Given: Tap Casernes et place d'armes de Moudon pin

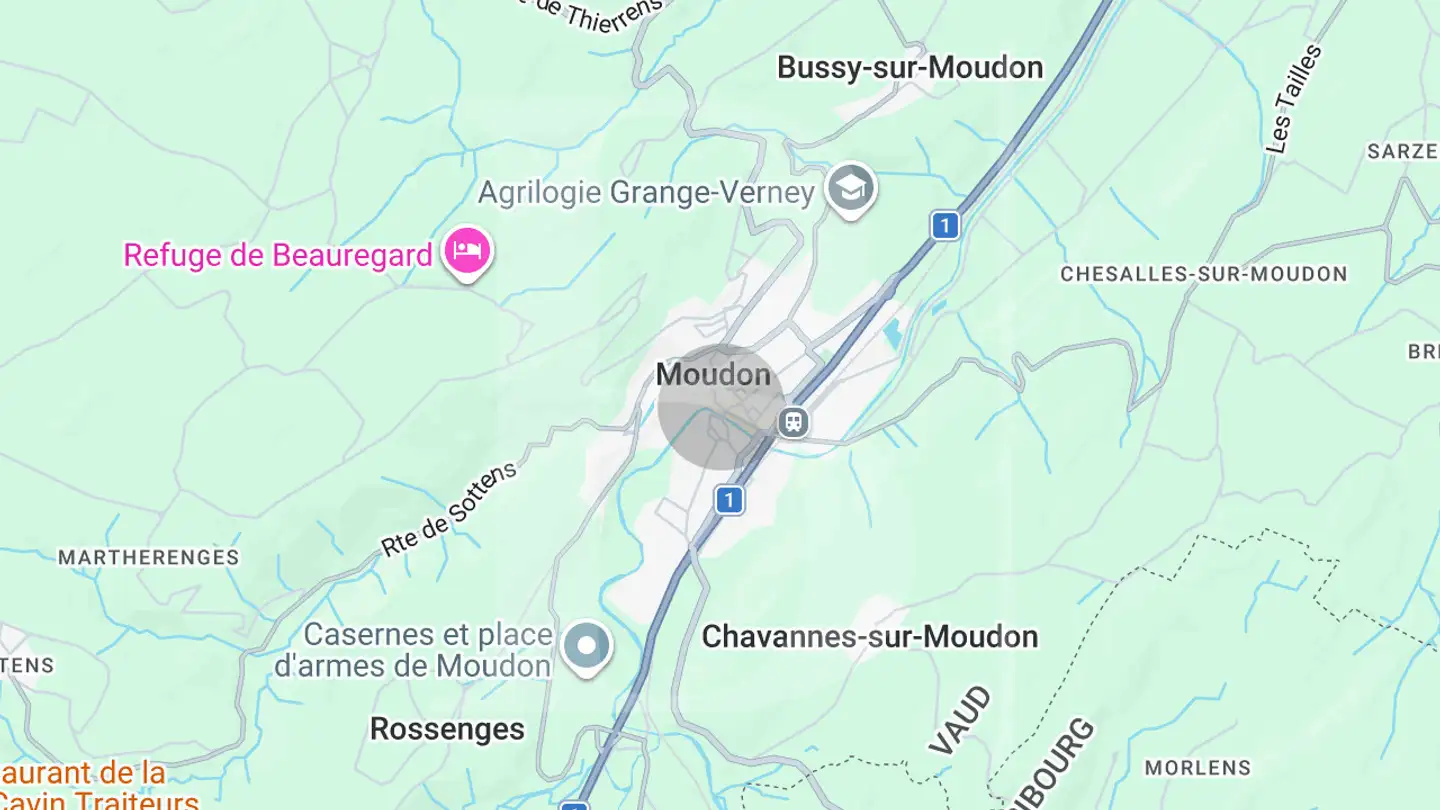Looking at the screenshot, I should click(586, 646).
